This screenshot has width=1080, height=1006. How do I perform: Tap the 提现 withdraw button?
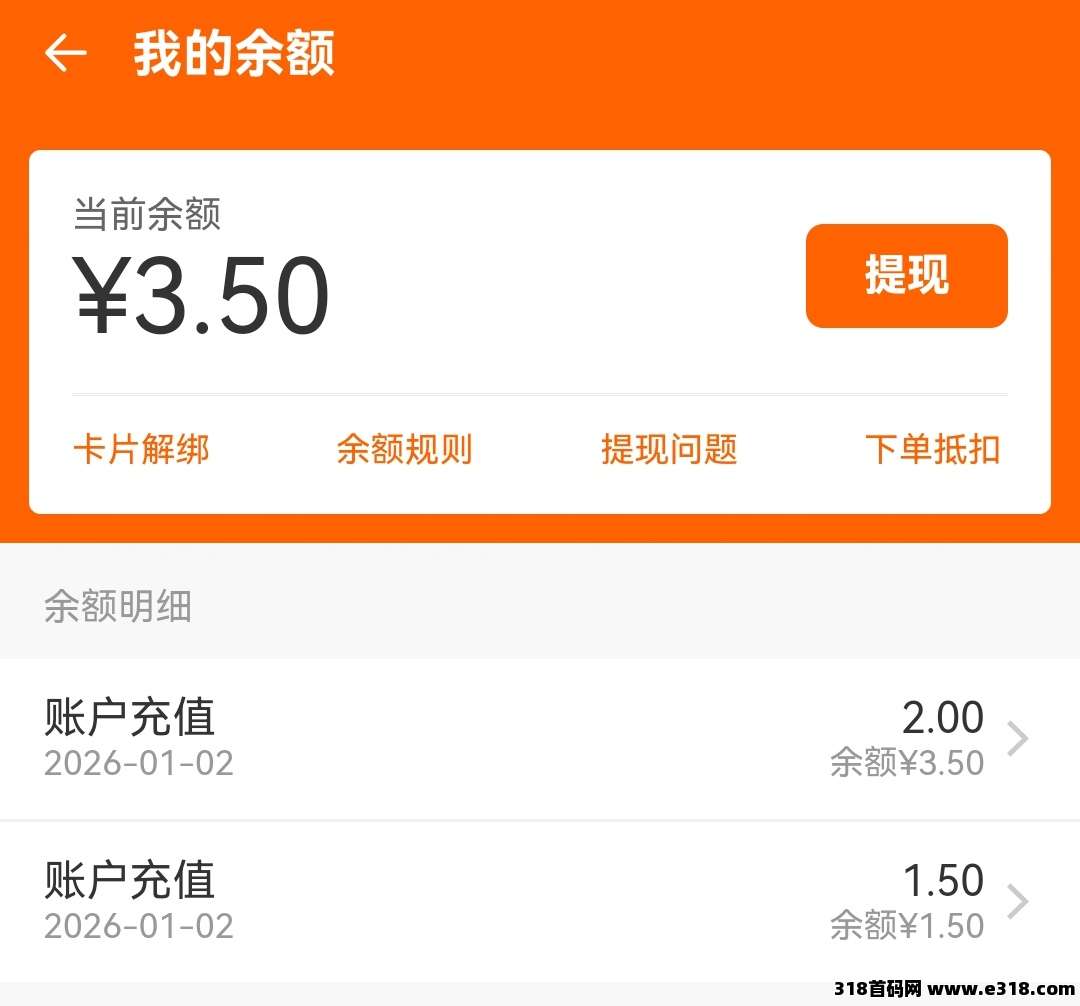coord(906,276)
